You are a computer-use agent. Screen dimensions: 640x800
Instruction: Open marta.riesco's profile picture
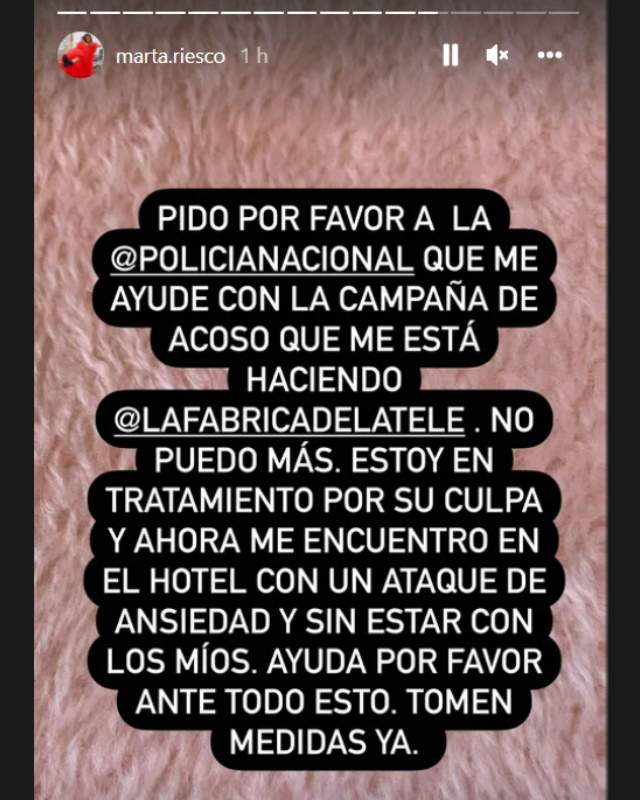point(80,56)
